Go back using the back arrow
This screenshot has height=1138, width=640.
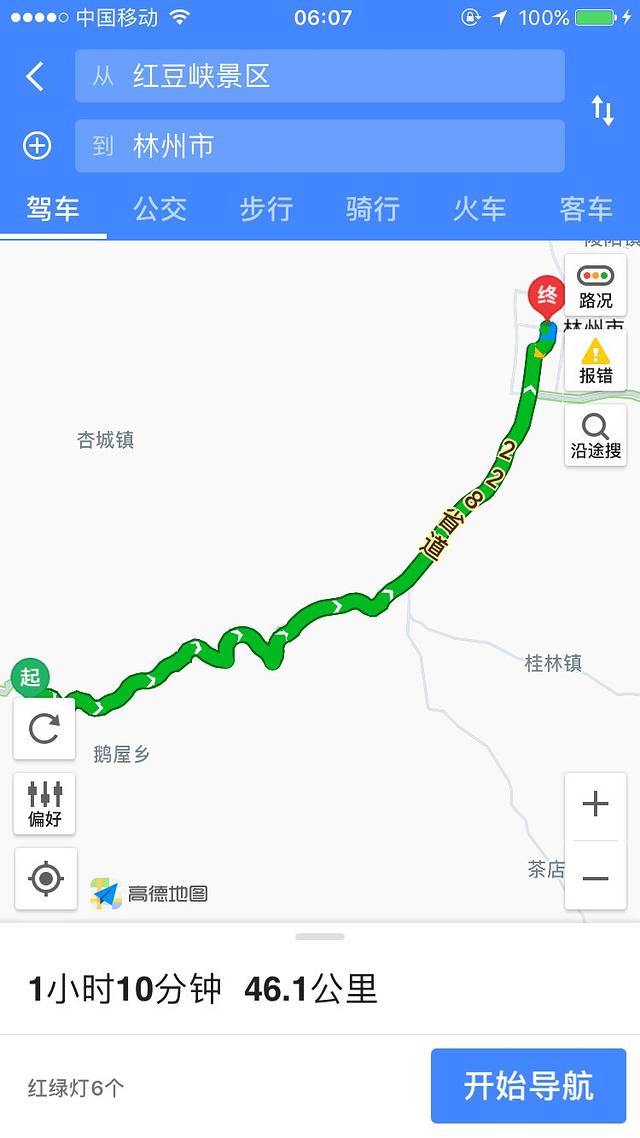36,77
